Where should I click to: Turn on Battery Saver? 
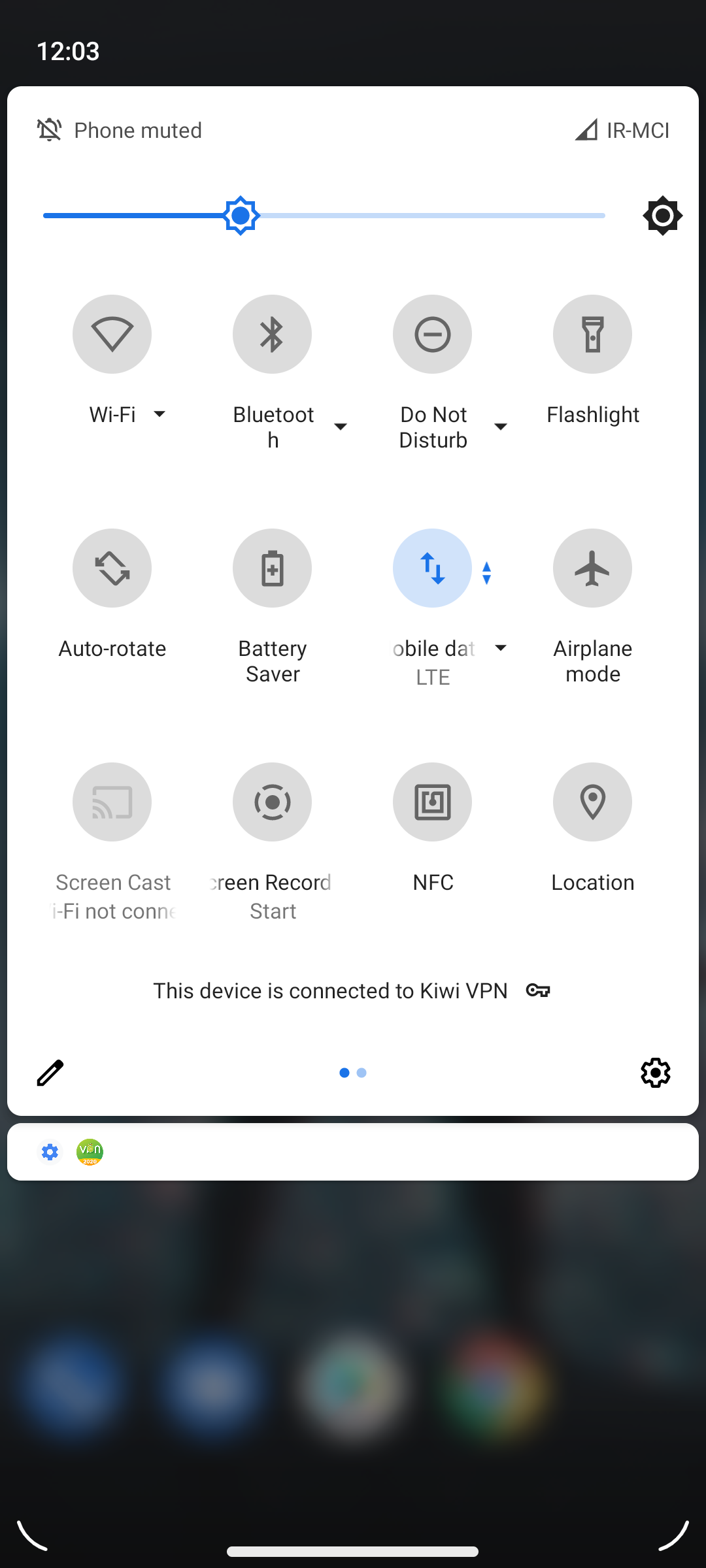click(272, 568)
